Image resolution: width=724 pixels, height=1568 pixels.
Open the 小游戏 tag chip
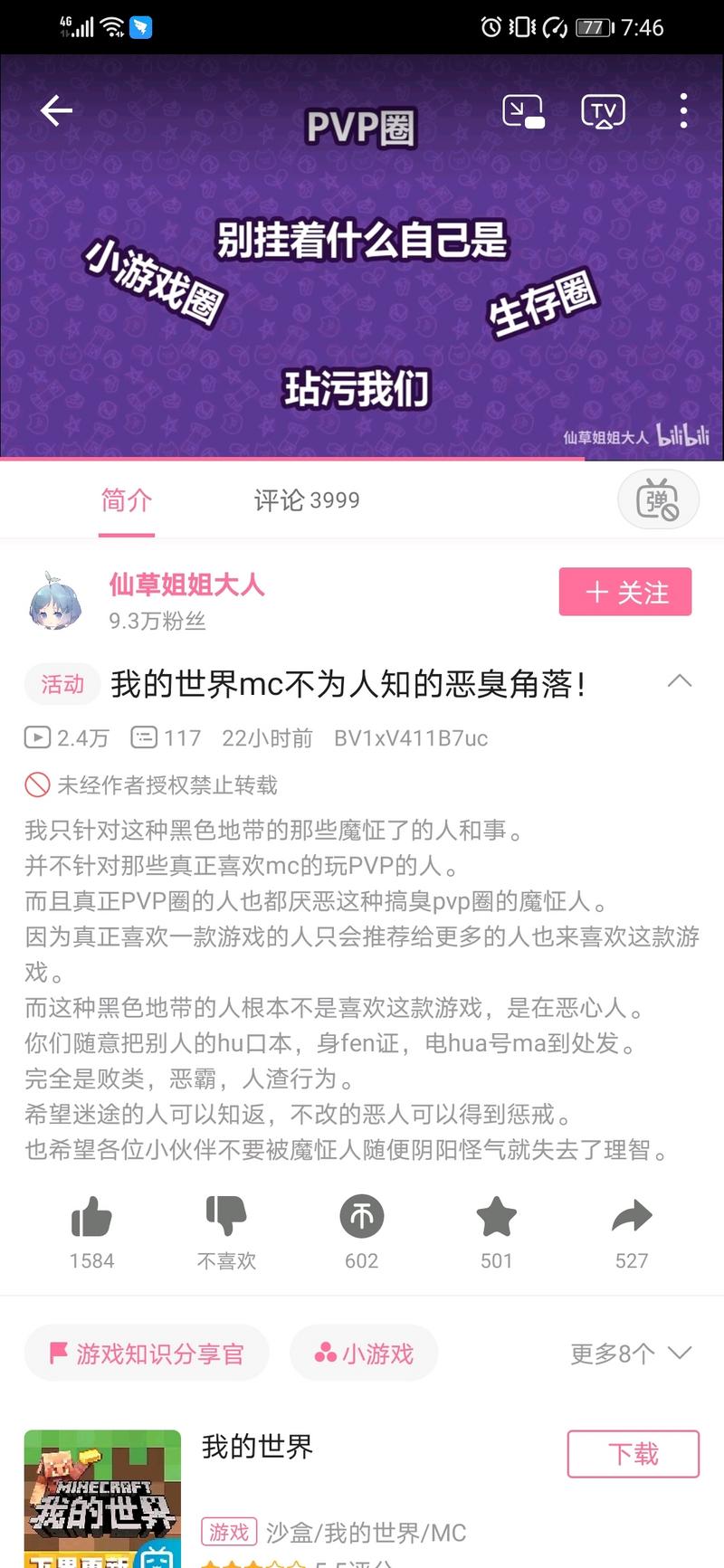[x=364, y=1354]
